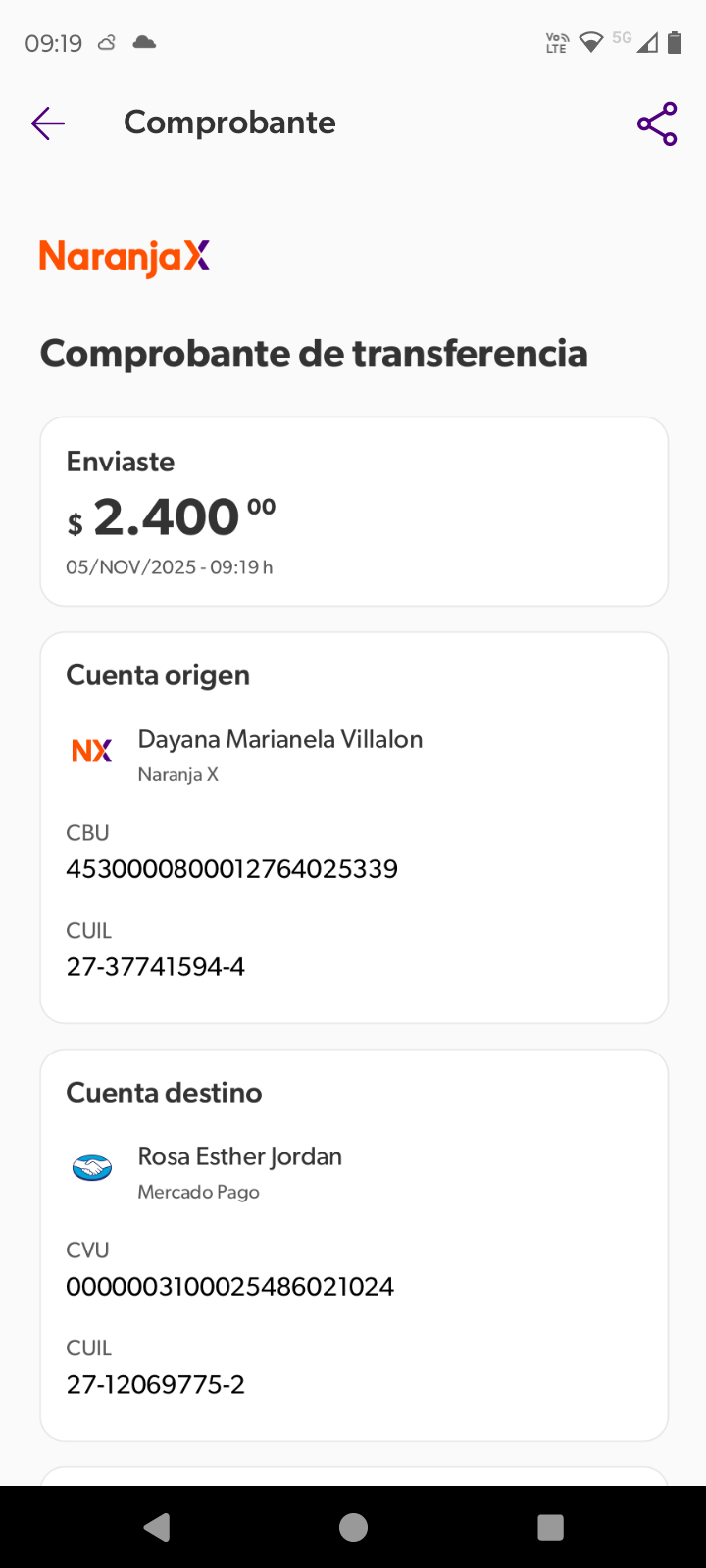The image size is (706, 1568).
Task: Share this transfer receipt
Action: (657, 123)
